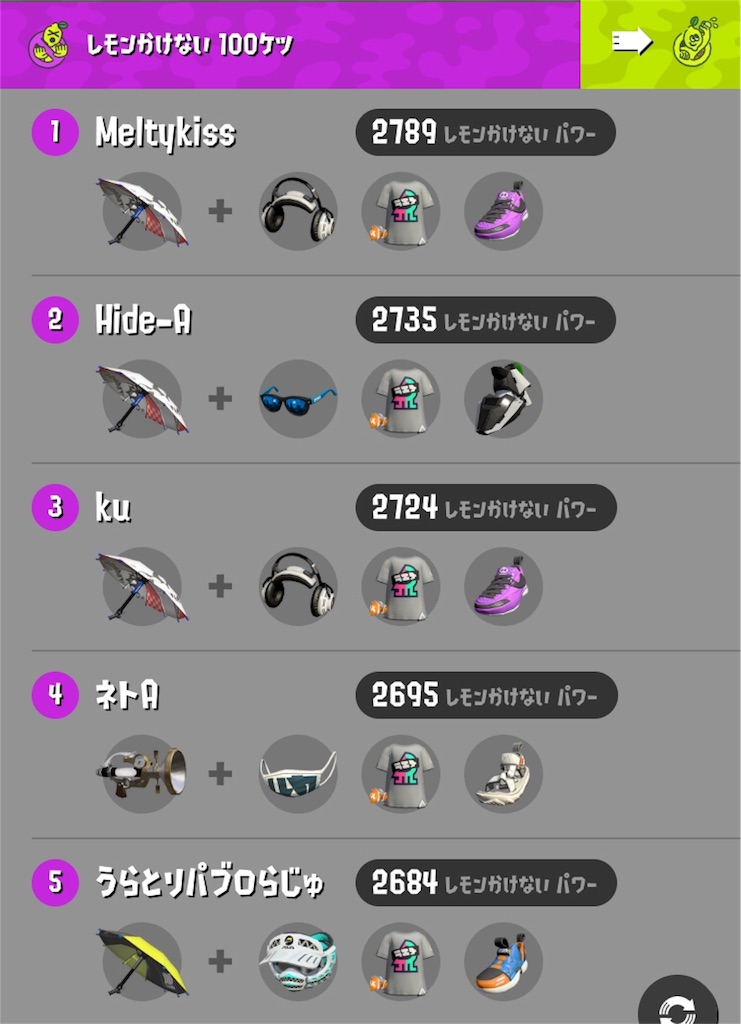This screenshot has width=741, height=1024.
Task: Open rank 1 player Meltykiss
Action: tap(165, 133)
